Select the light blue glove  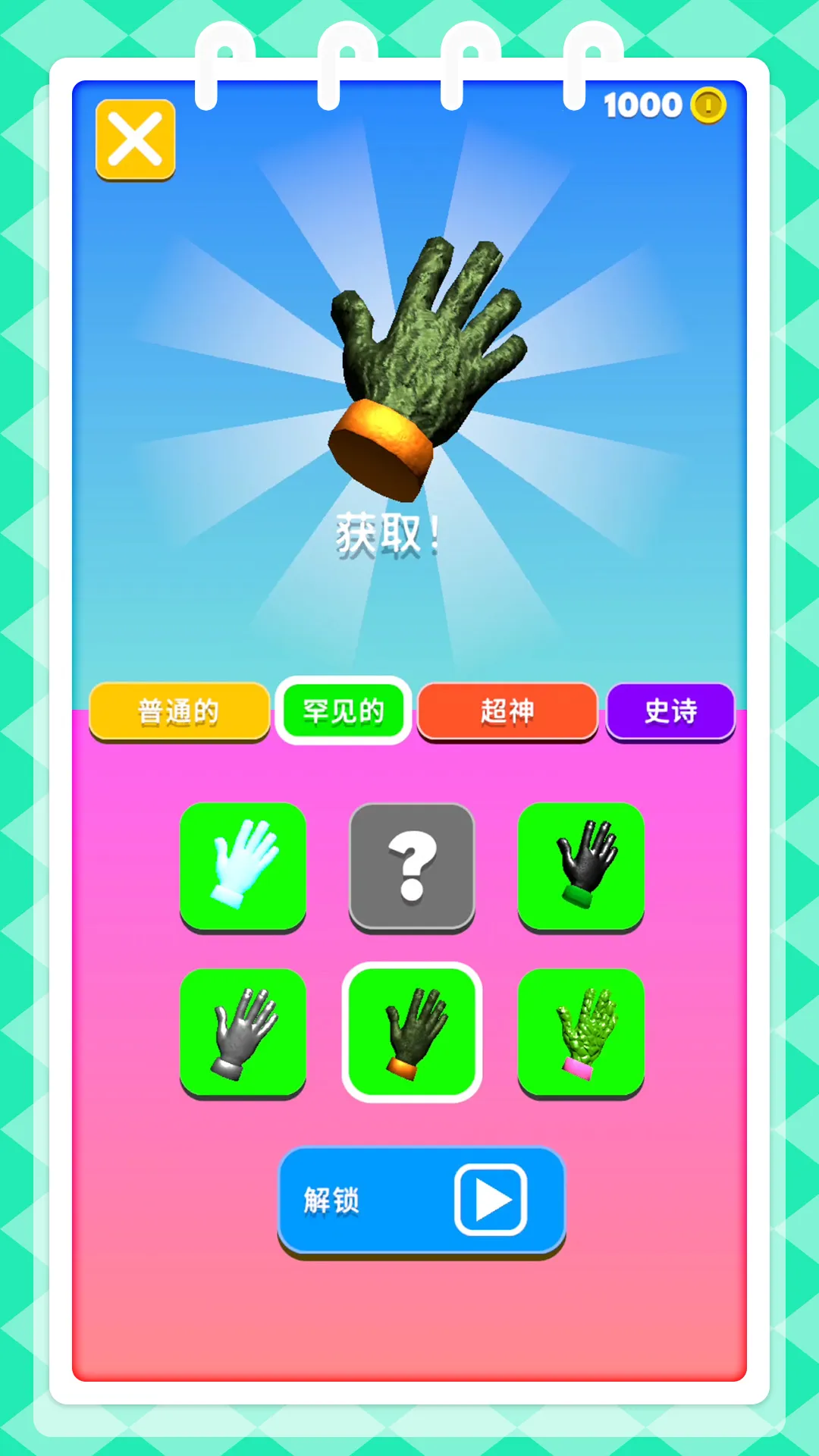(x=243, y=866)
